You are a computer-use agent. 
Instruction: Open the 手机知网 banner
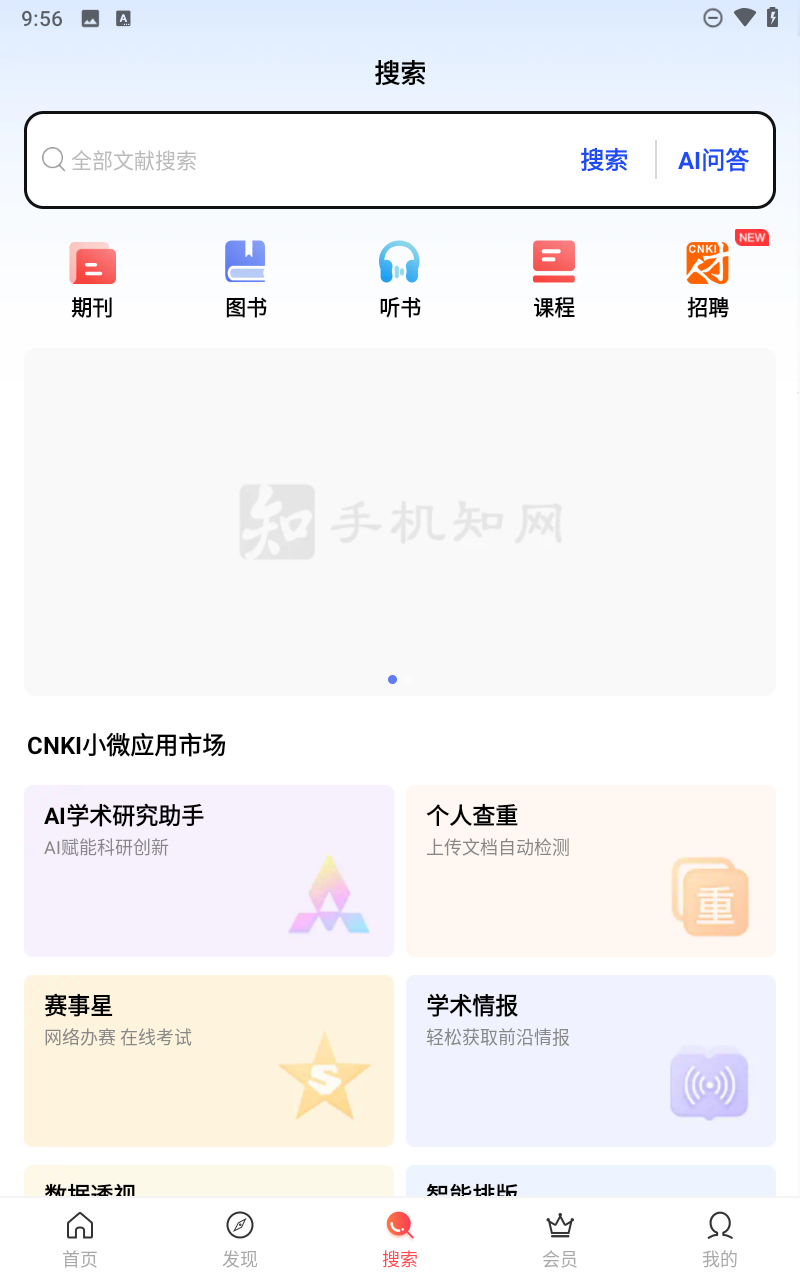click(400, 521)
